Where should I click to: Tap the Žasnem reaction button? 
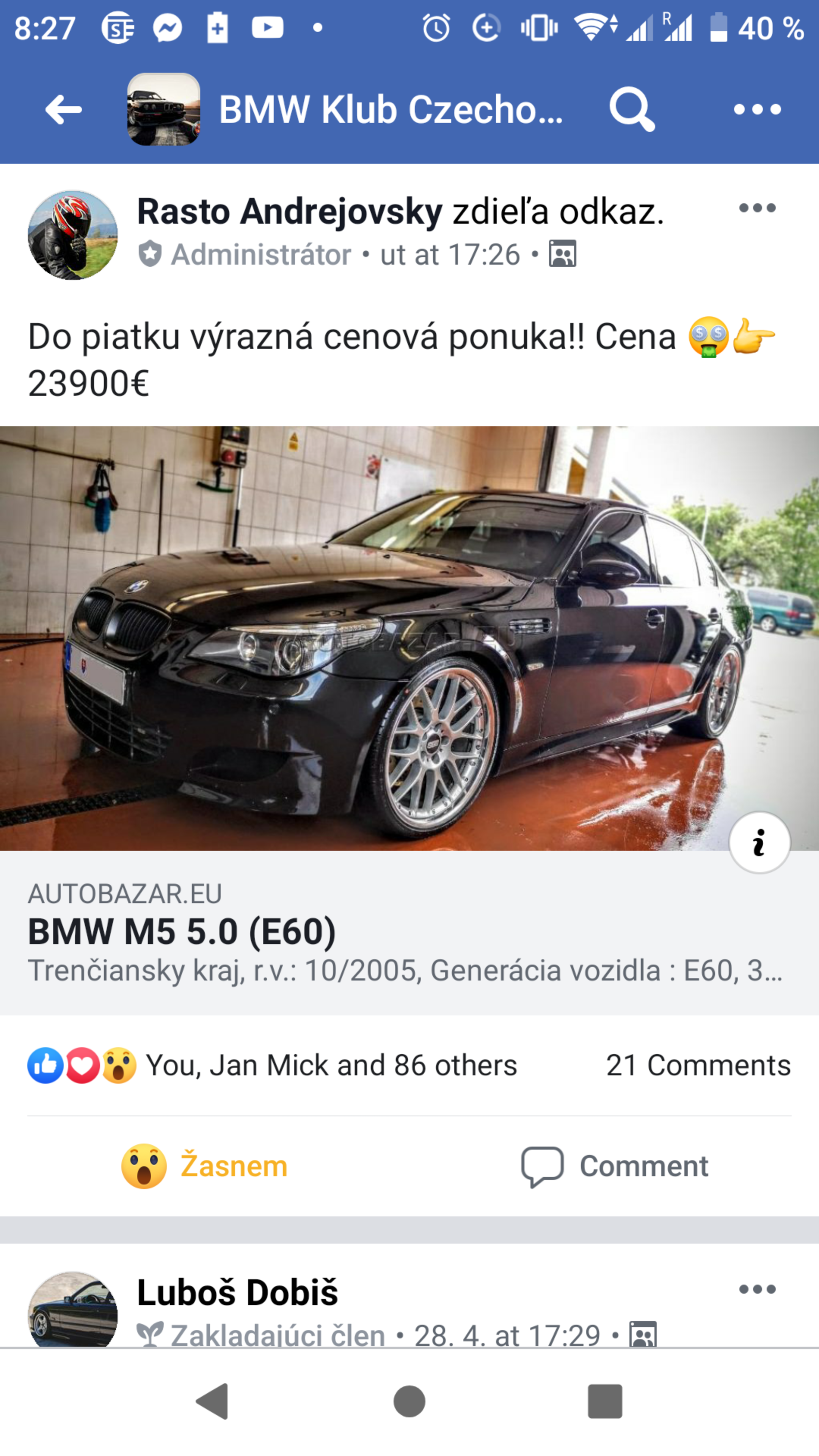205,1166
